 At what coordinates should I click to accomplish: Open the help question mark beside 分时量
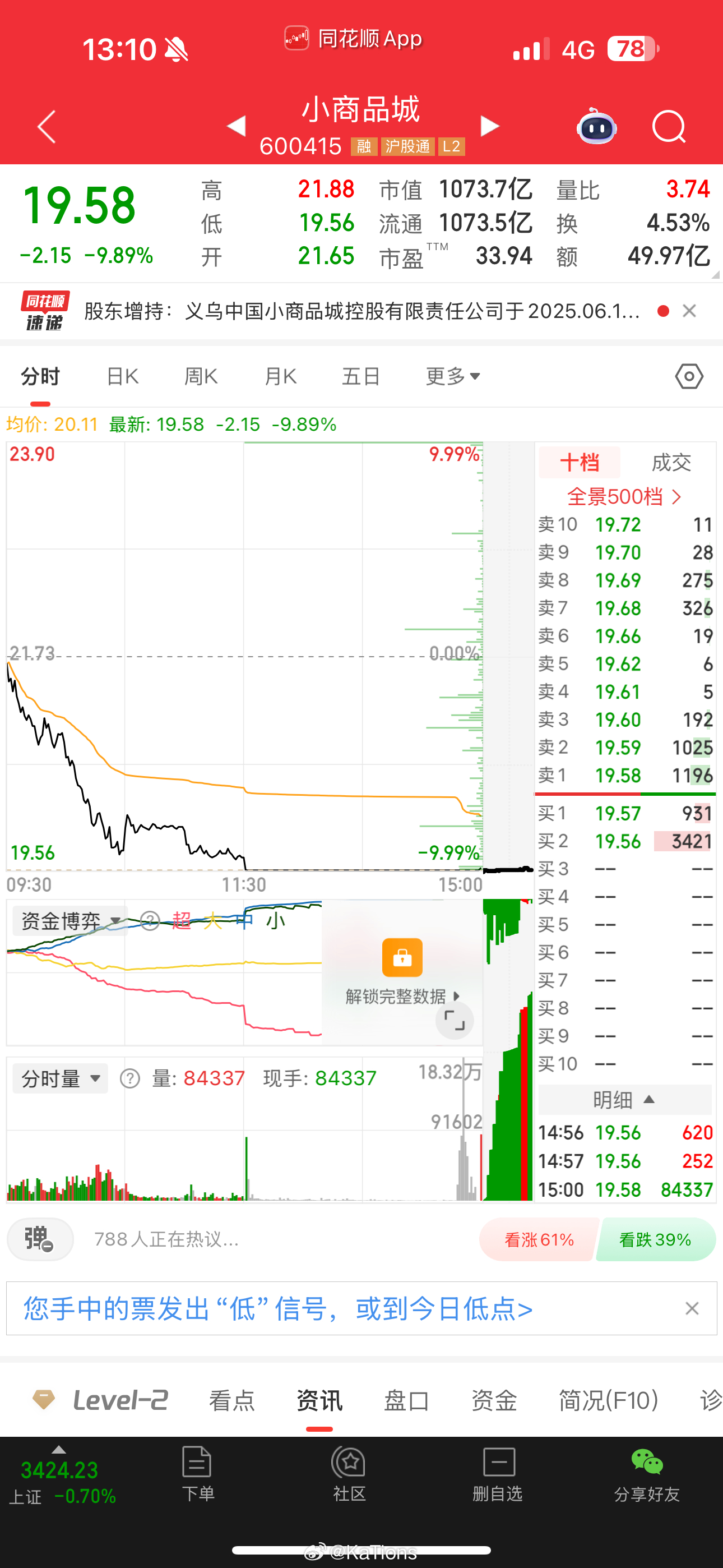(x=129, y=1077)
